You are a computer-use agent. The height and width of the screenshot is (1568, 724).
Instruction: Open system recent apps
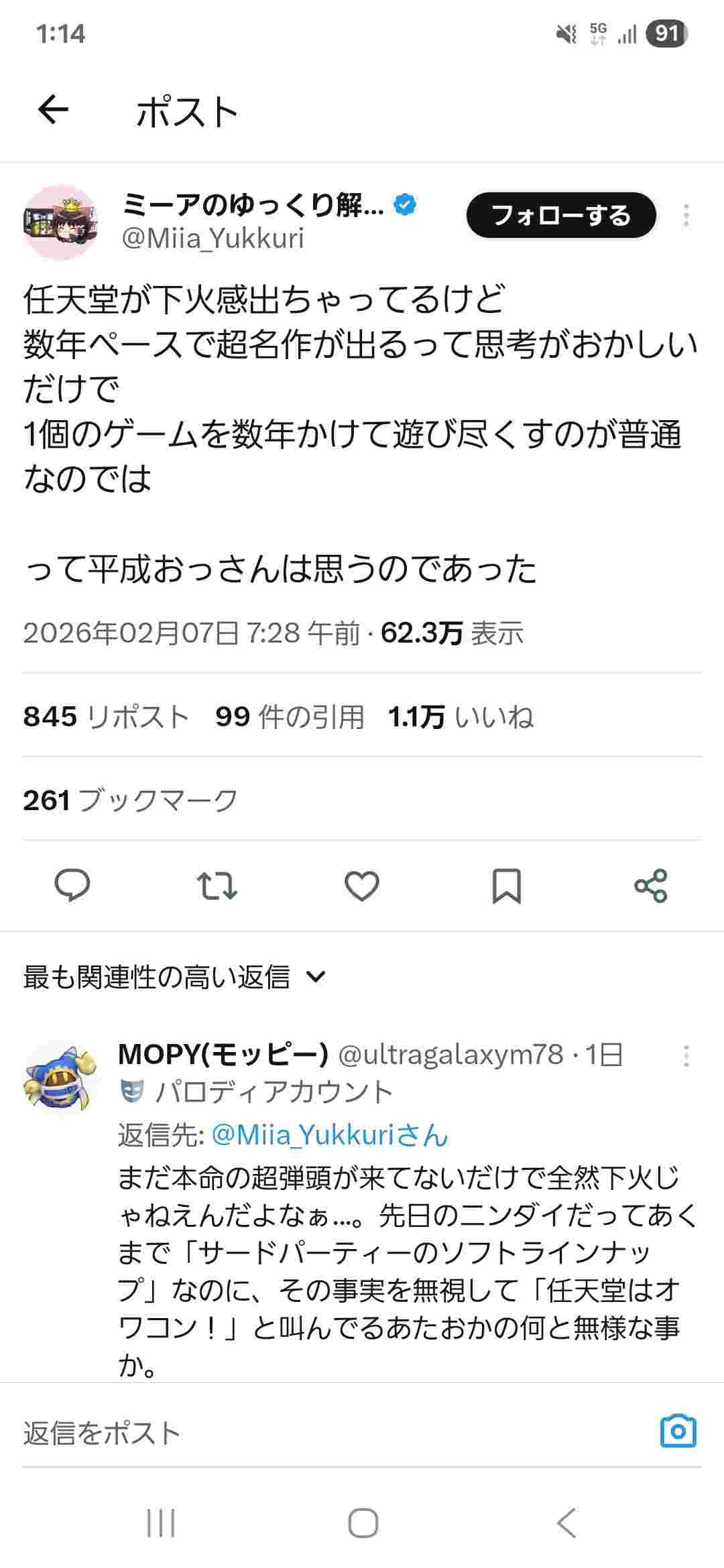161,1523
